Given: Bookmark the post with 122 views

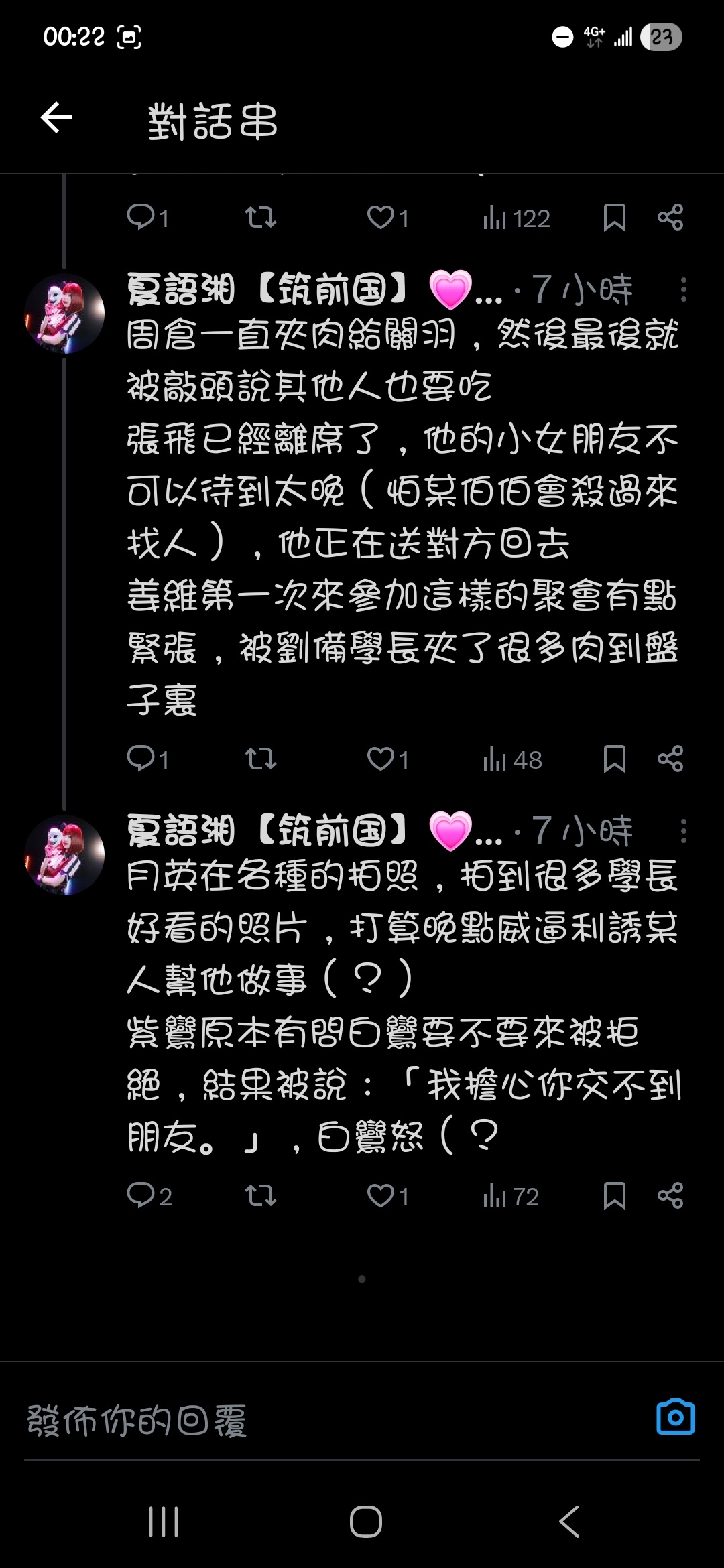Looking at the screenshot, I should 614,218.
